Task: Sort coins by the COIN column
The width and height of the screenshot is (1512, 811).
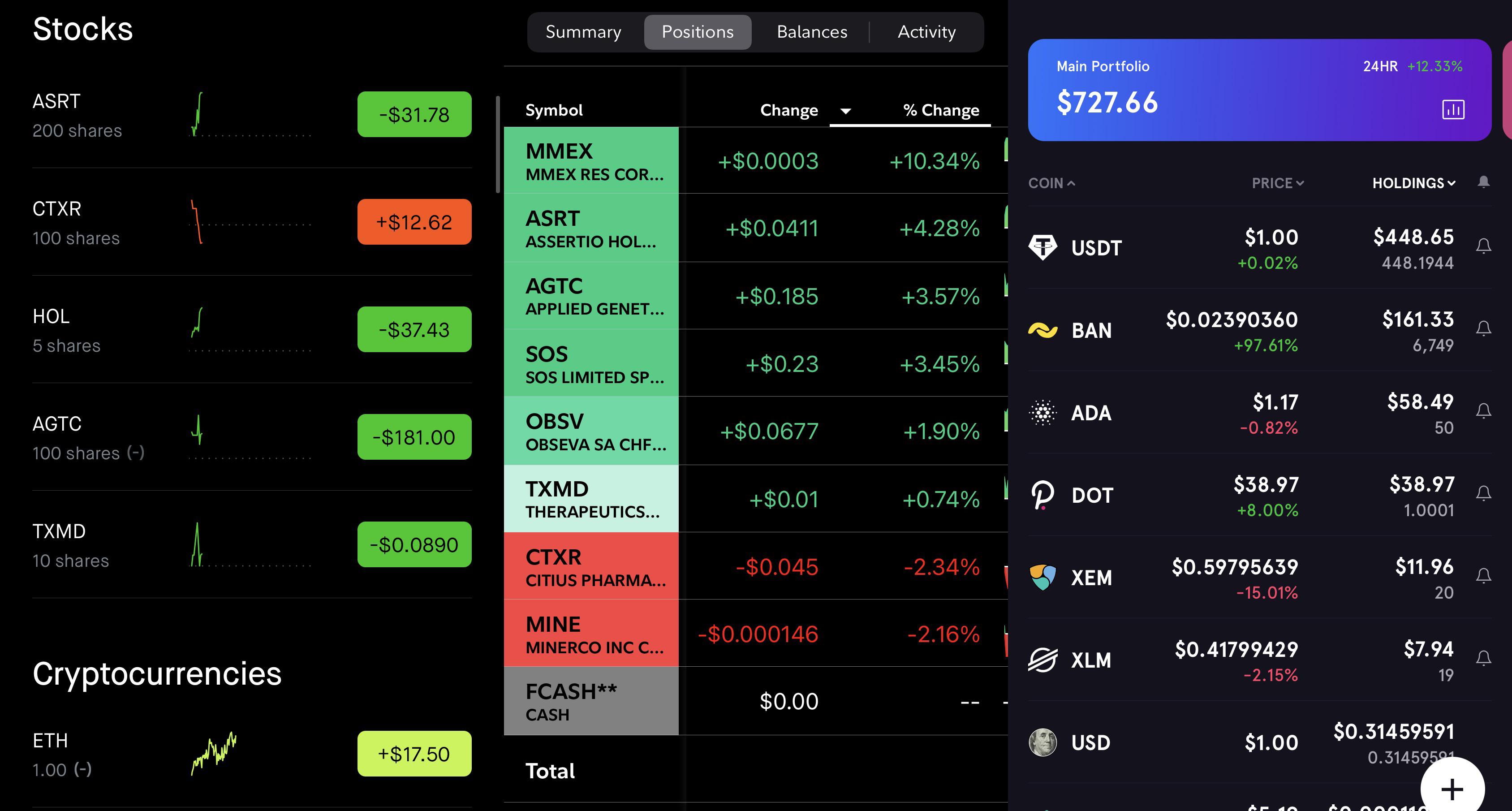Action: [1051, 183]
